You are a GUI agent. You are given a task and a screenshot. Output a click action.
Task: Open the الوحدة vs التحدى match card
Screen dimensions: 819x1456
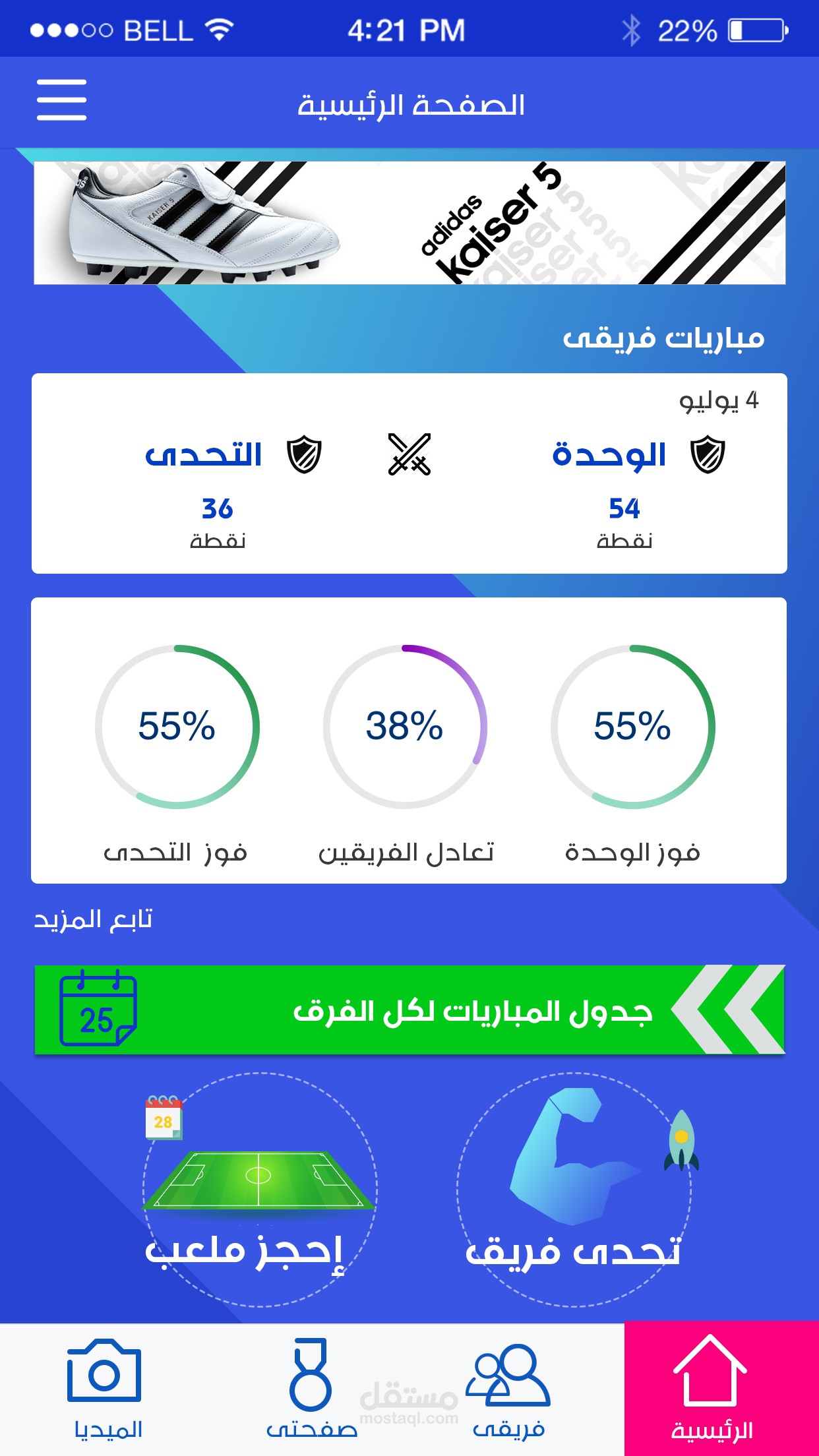pyautogui.click(x=409, y=473)
